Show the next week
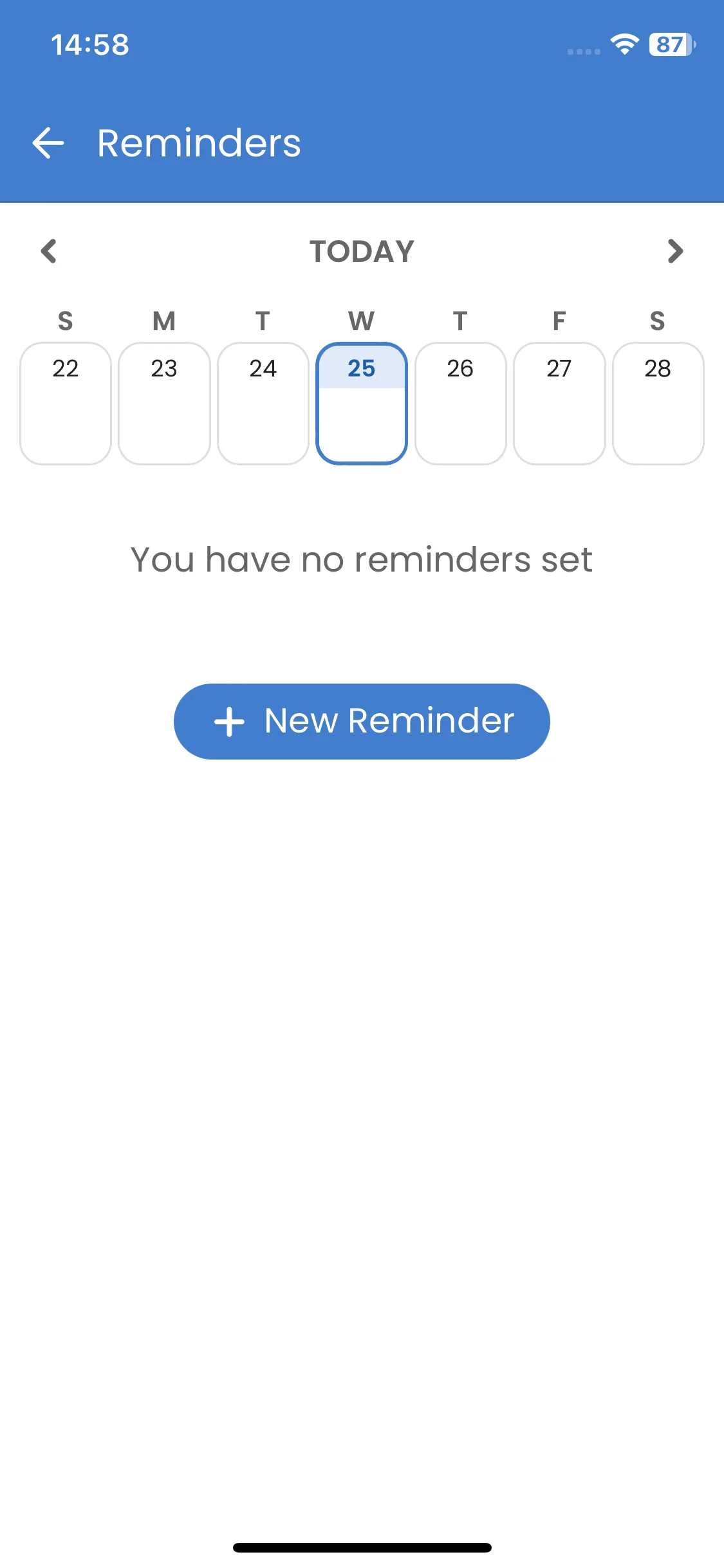724x1568 pixels. [x=675, y=251]
